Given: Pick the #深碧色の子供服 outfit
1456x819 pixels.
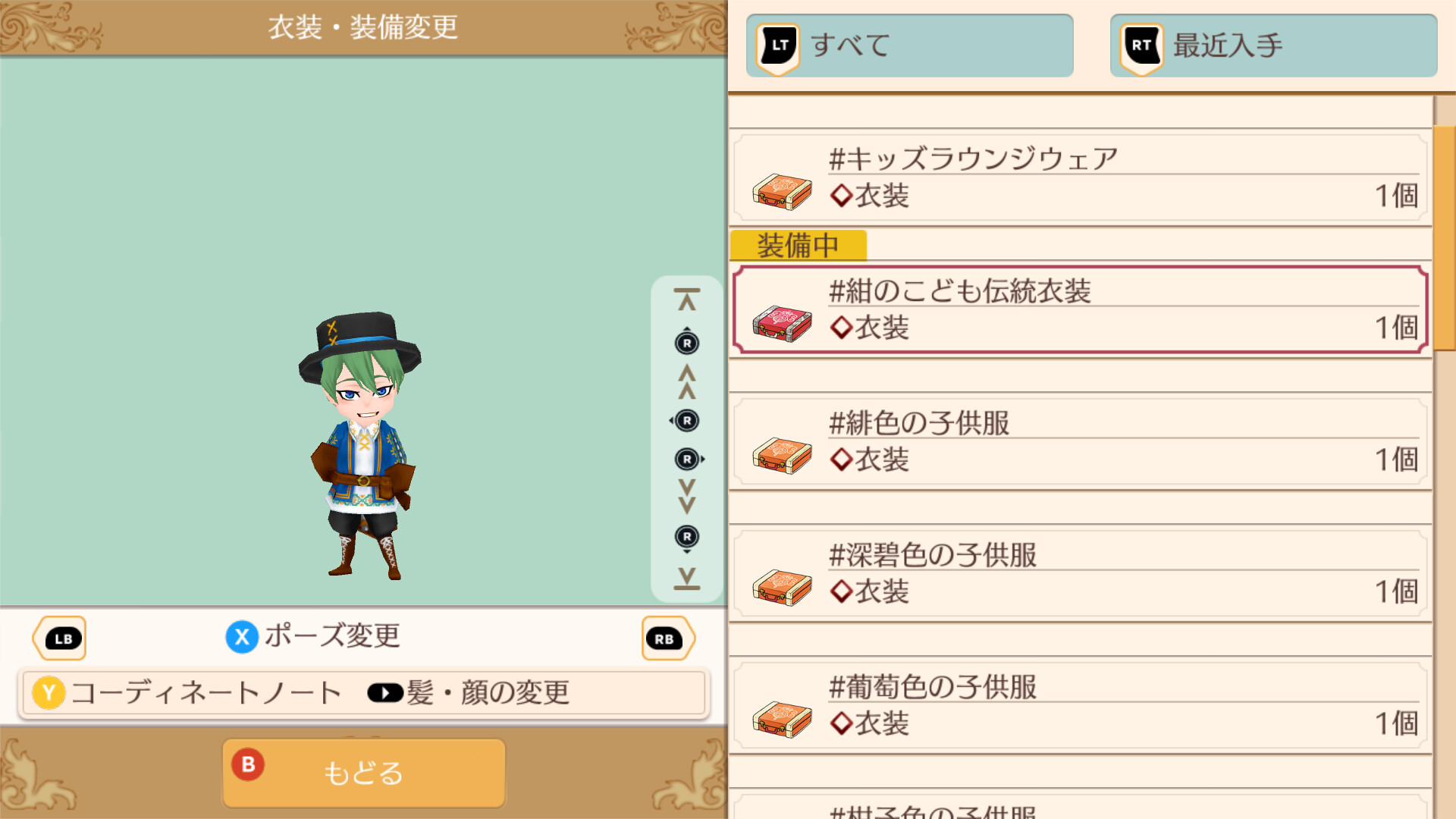Looking at the screenshot, I should pos(1081,574).
